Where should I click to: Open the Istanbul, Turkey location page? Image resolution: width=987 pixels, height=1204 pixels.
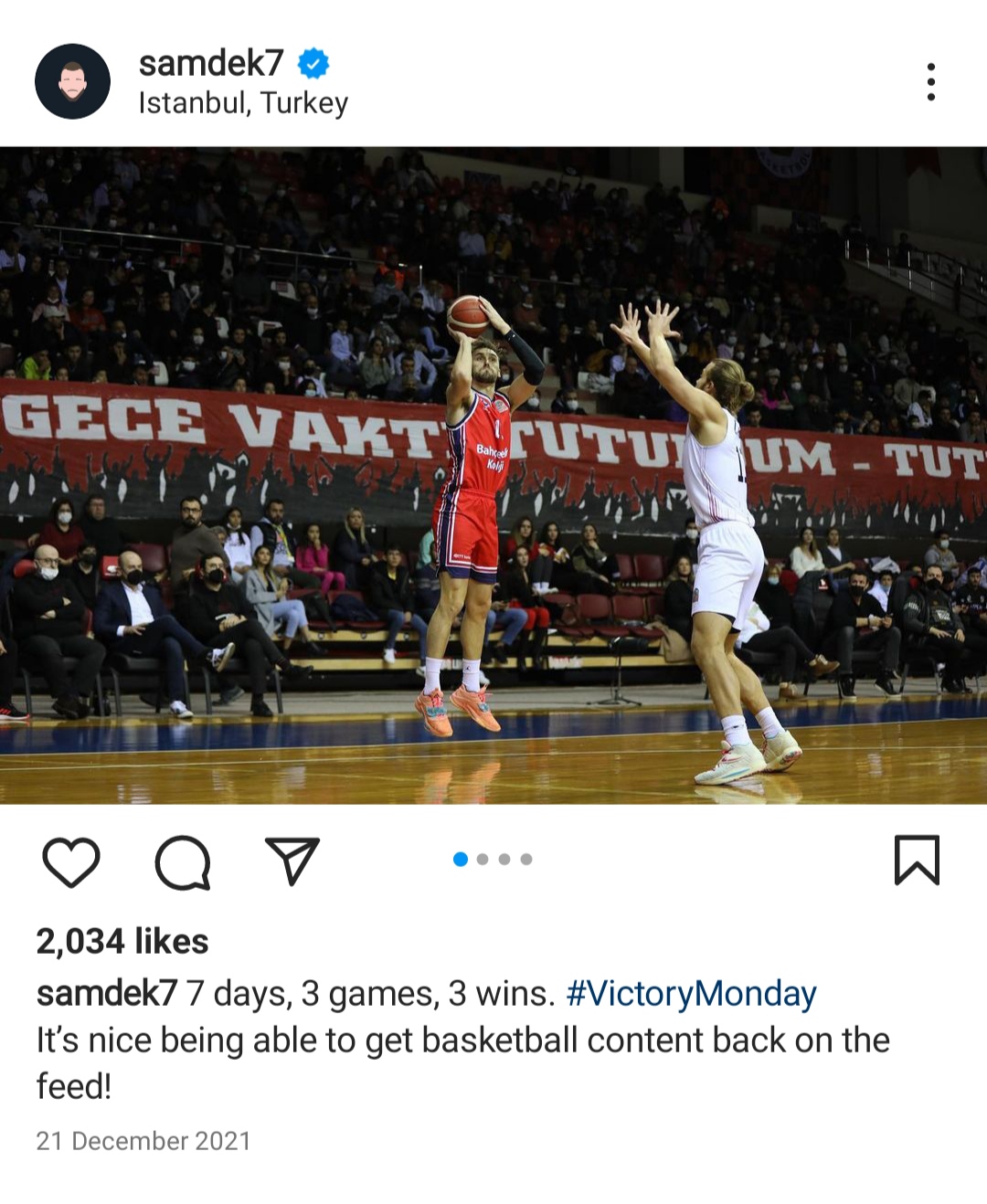(241, 103)
